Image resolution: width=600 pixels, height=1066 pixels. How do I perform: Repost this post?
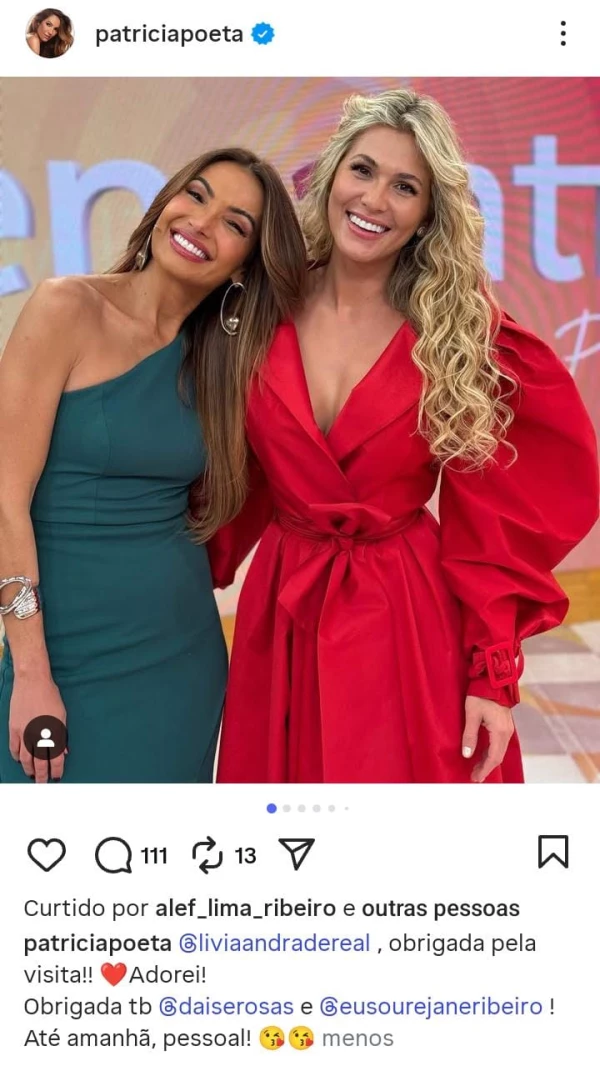tap(207, 855)
